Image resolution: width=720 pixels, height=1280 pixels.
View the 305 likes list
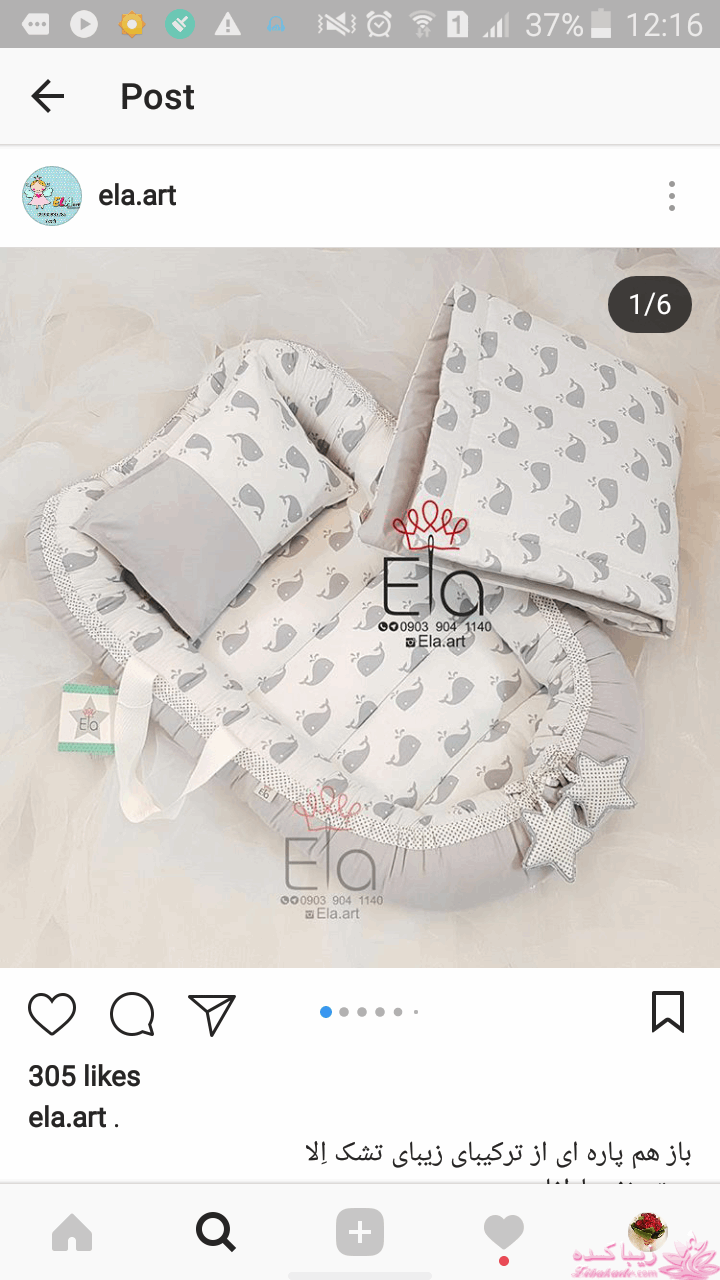(84, 1076)
